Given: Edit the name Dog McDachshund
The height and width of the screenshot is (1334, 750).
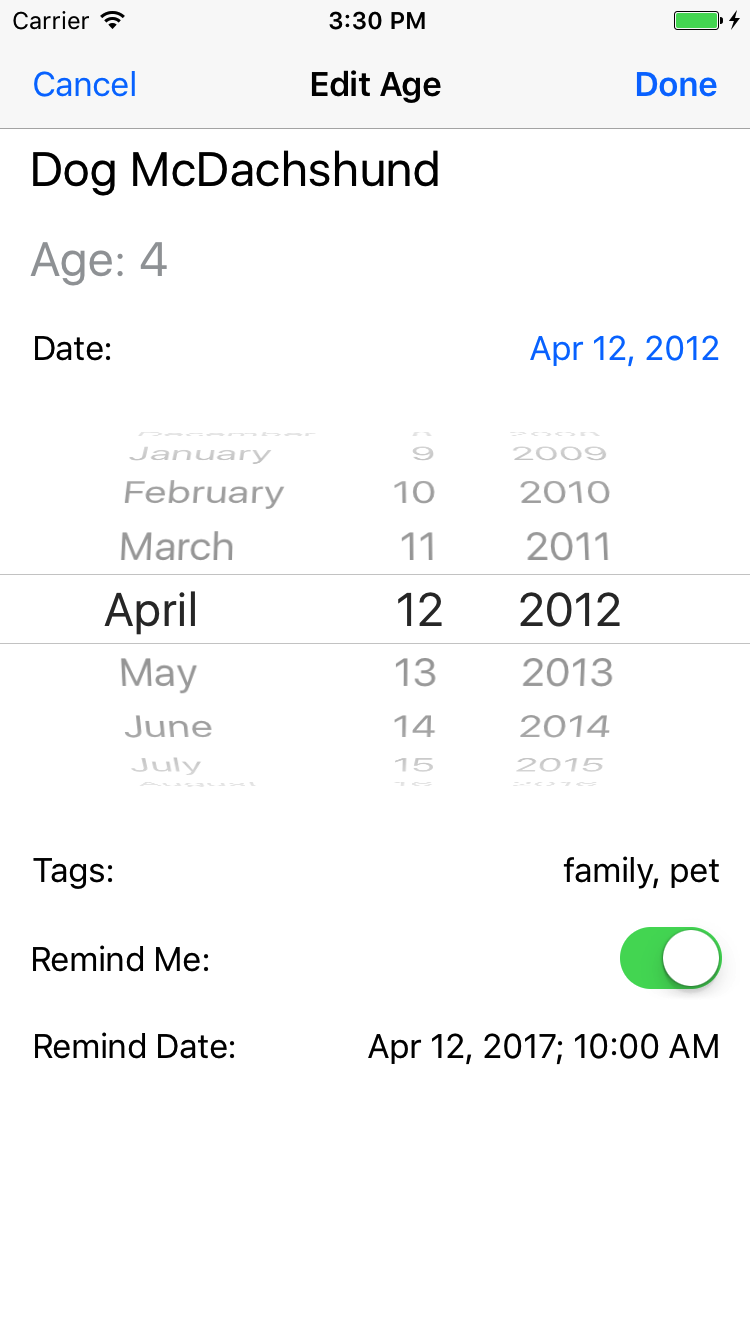Looking at the screenshot, I should point(236,171).
